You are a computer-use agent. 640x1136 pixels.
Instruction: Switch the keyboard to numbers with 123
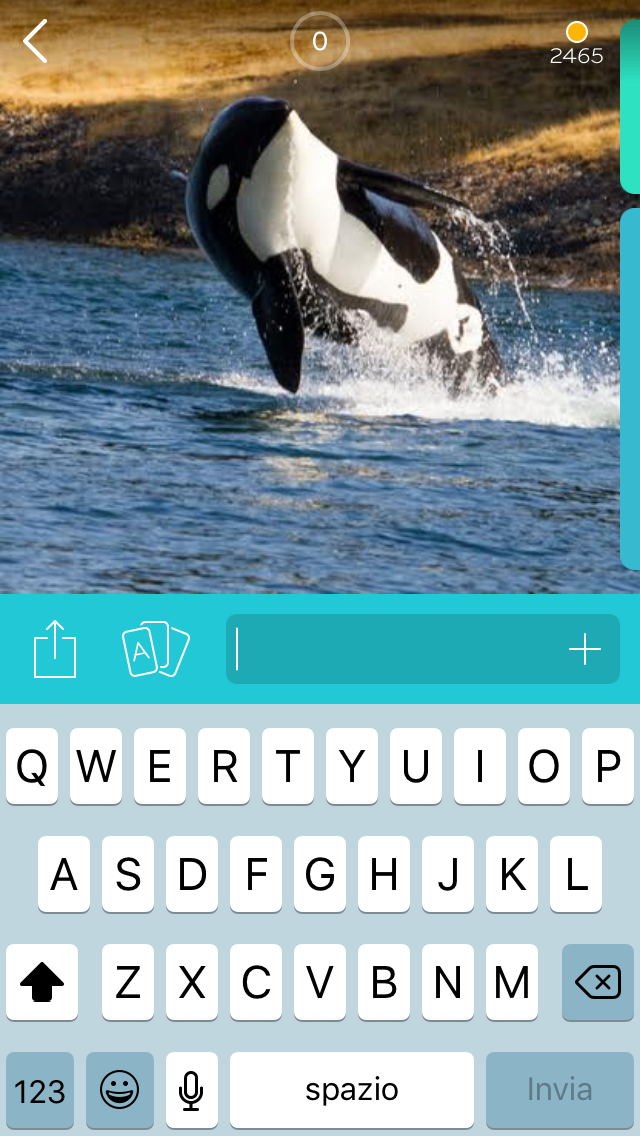(40, 1090)
